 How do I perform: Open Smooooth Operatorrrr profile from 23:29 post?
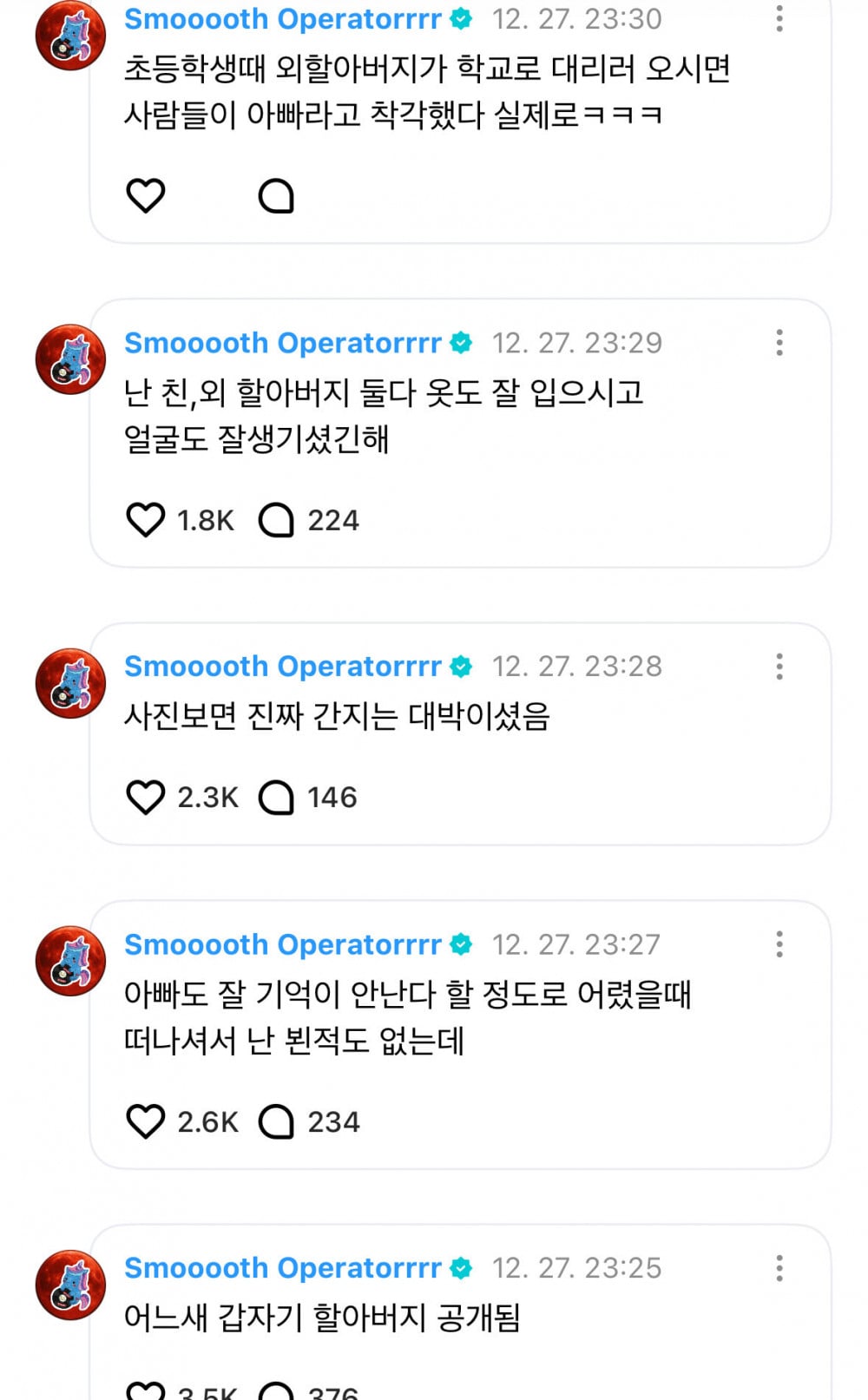(283, 343)
